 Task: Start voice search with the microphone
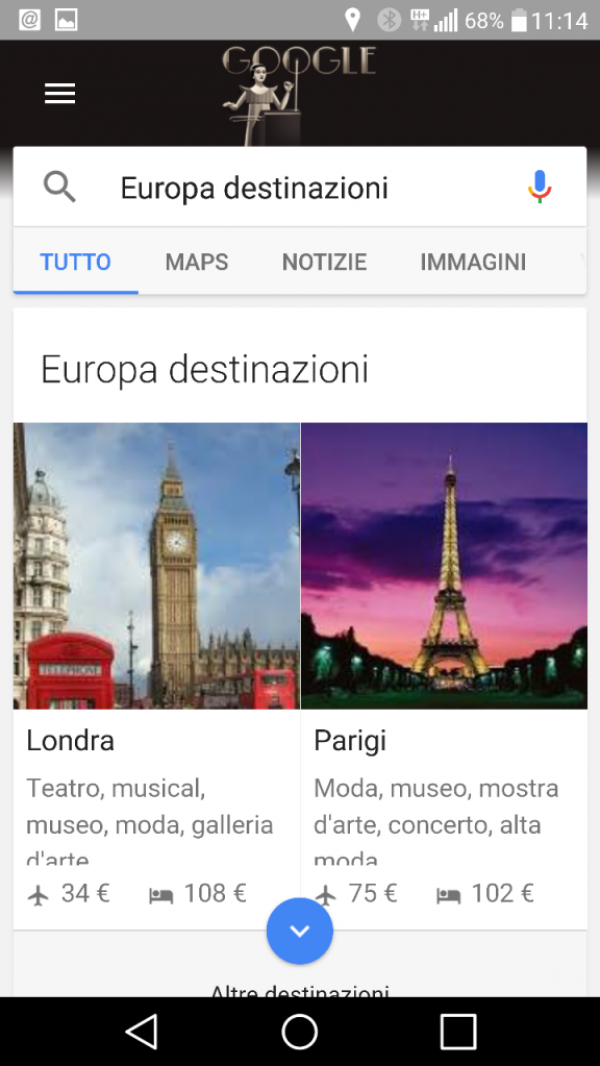pos(539,188)
